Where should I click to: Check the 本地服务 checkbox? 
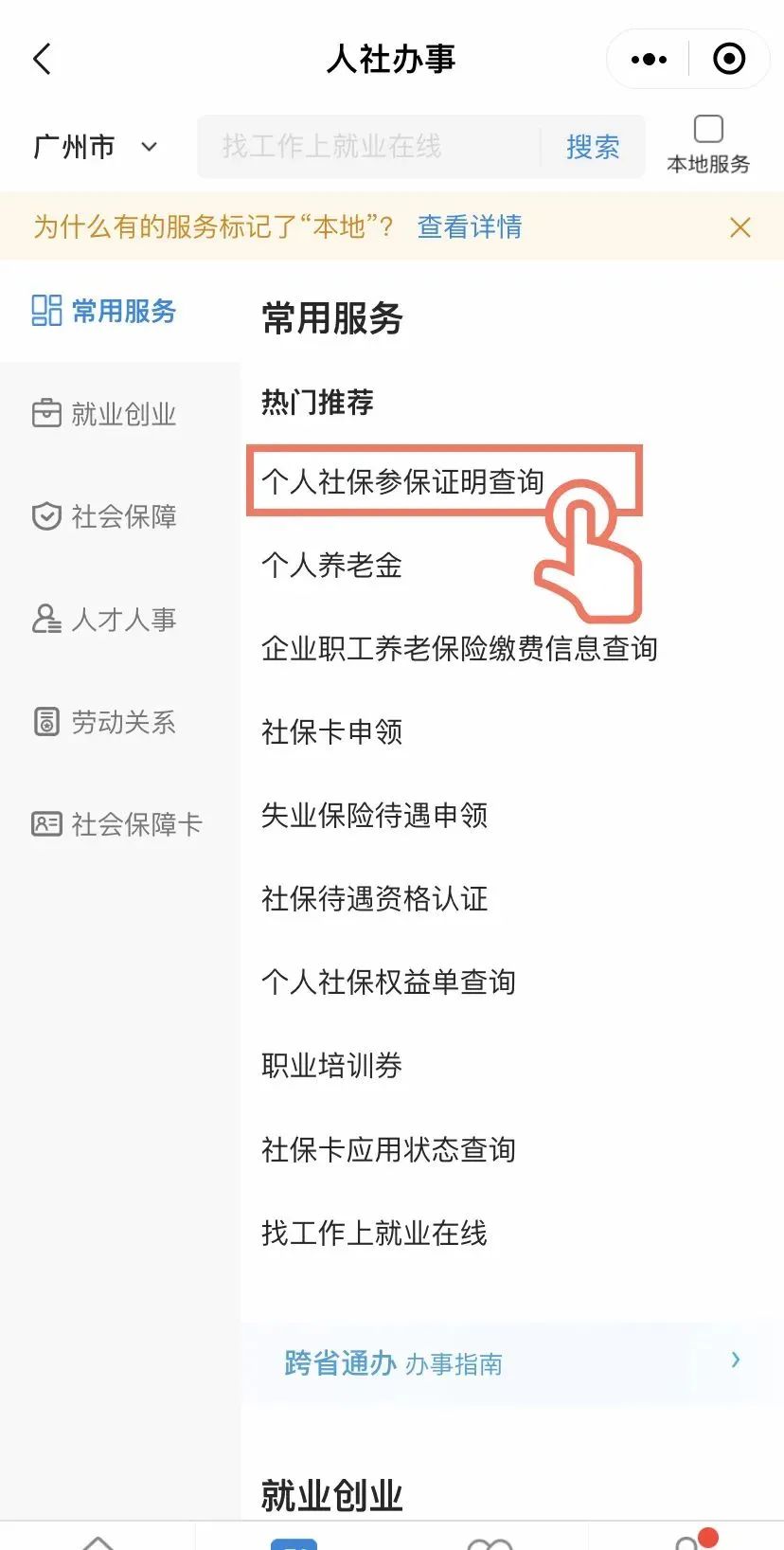coord(708,126)
